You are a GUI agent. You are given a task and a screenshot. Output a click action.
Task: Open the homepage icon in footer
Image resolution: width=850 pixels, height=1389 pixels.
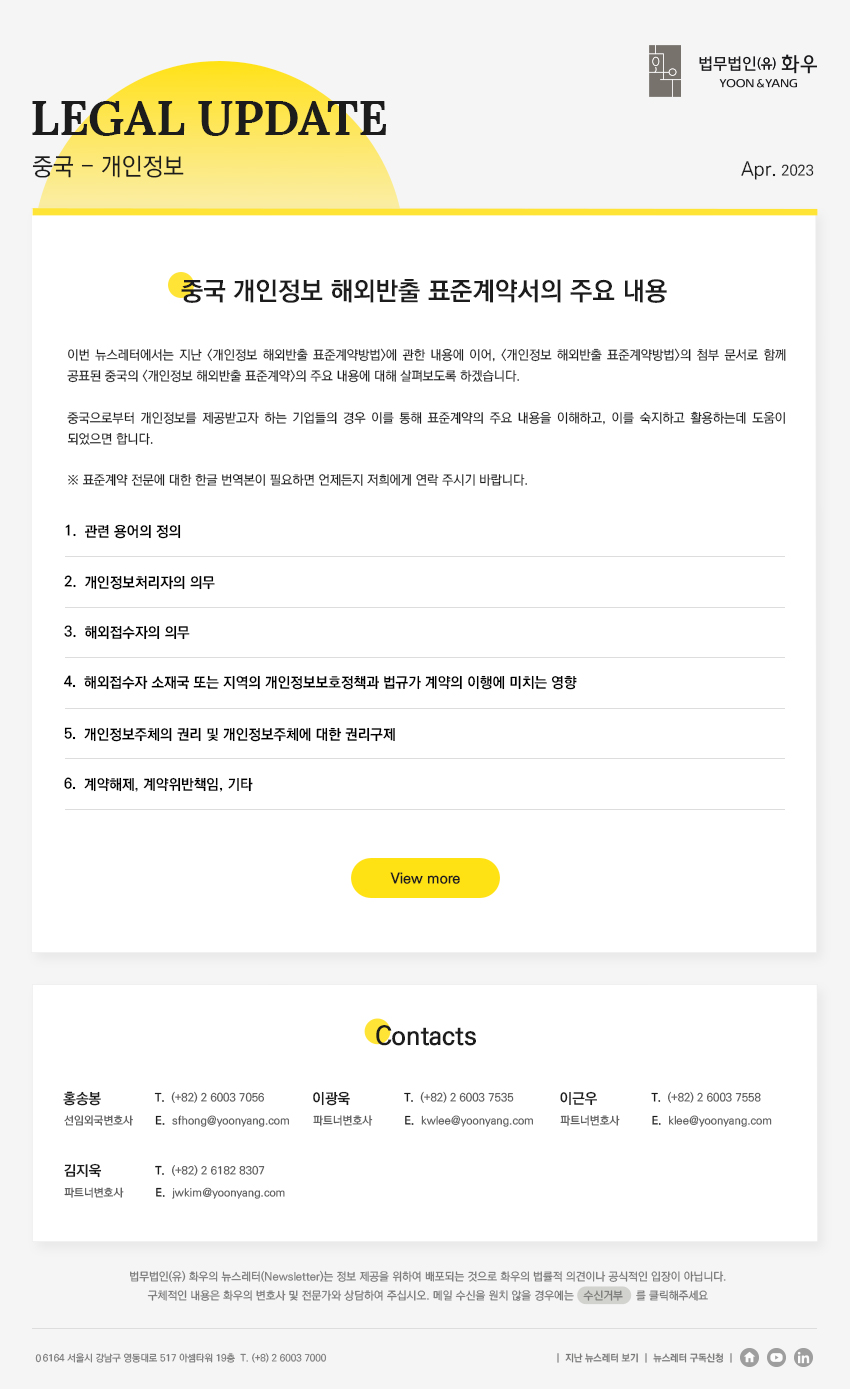pos(749,1358)
